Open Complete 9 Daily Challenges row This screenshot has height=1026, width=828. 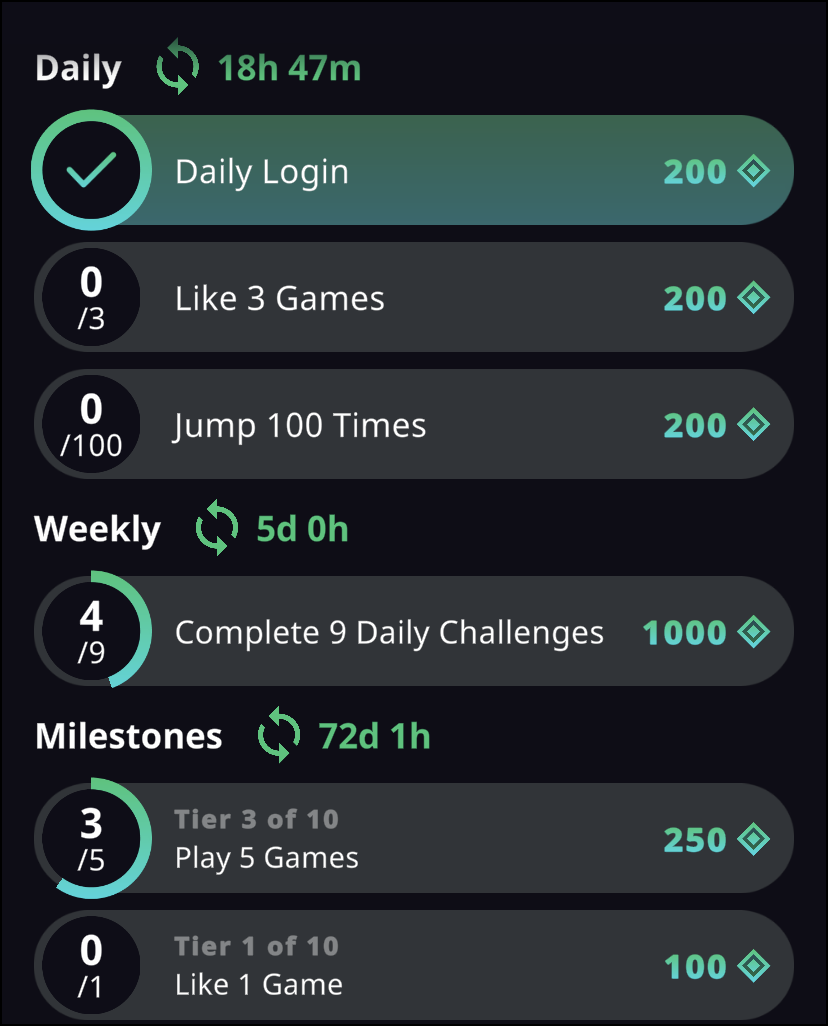[414, 632]
